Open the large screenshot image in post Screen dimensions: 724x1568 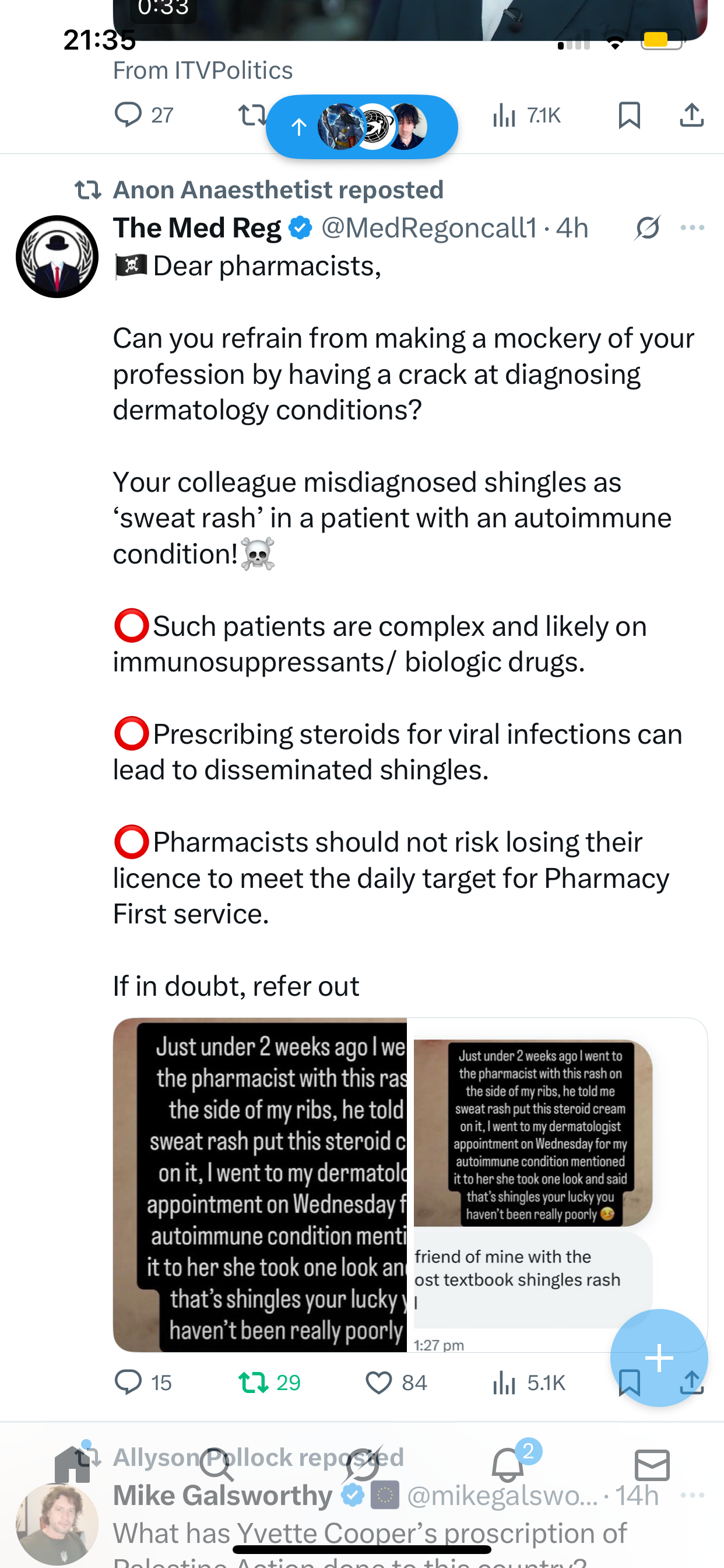coord(260,1184)
